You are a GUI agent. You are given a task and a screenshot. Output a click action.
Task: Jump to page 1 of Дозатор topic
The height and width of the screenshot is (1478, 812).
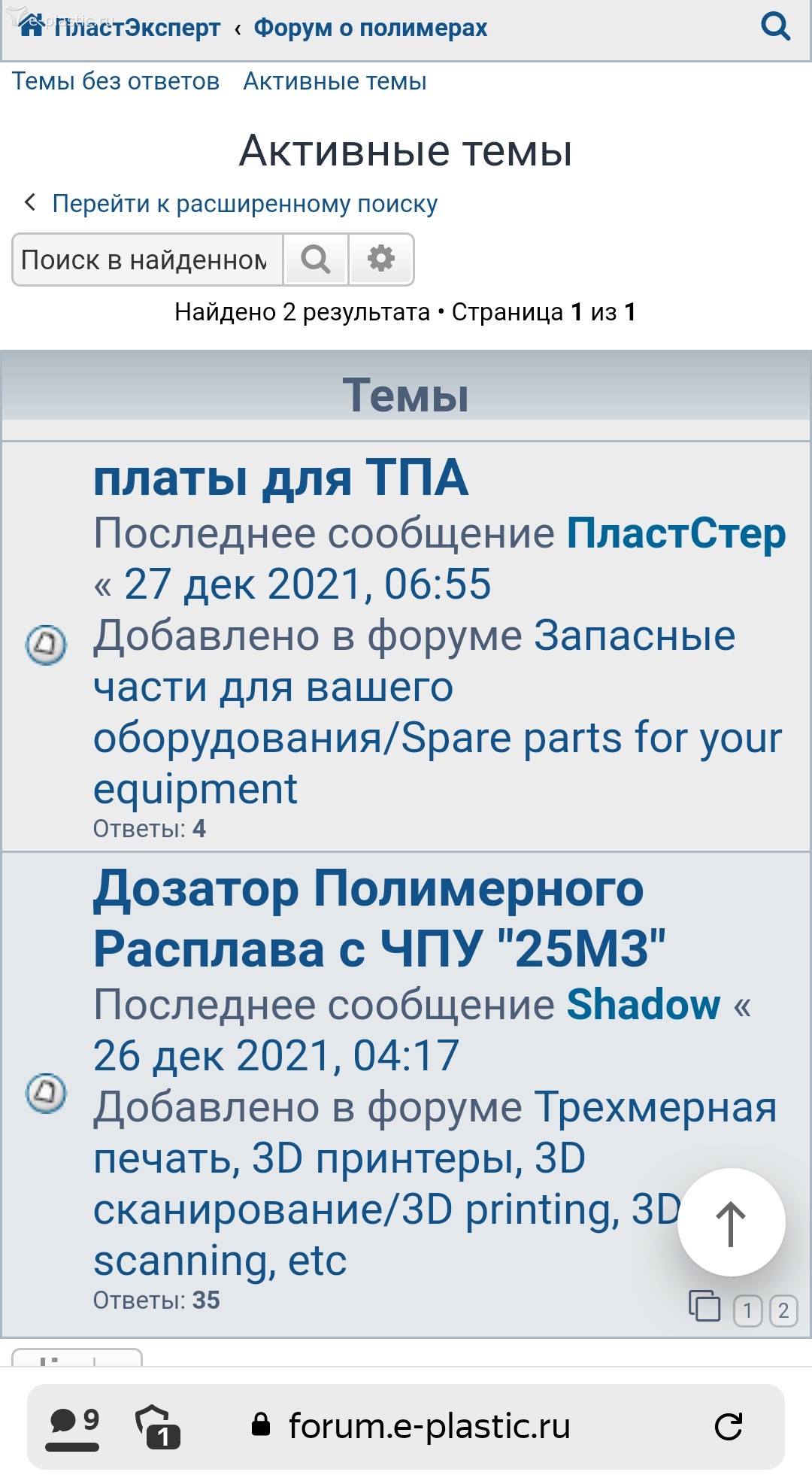coord(747,1311)
